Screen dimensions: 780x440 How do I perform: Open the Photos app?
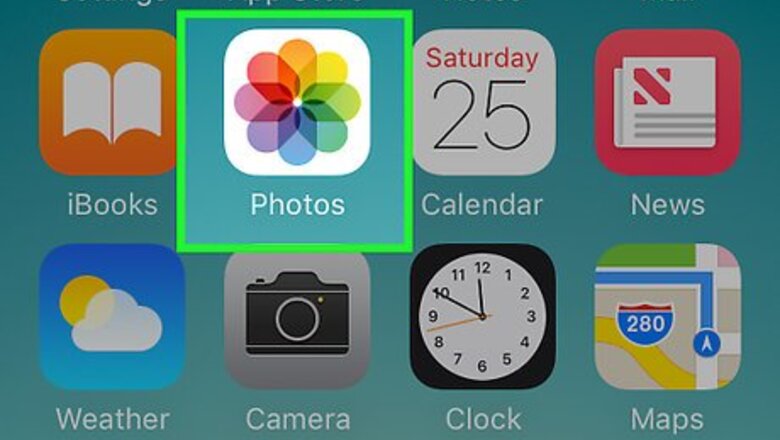point(297,102)
